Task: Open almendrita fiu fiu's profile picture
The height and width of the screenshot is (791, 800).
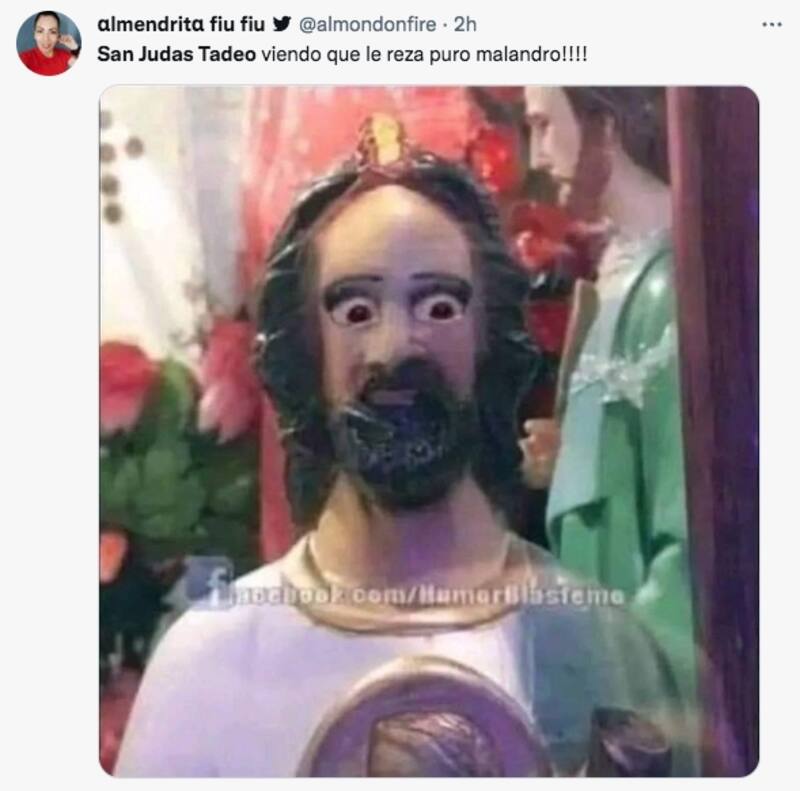Action: 48,43
